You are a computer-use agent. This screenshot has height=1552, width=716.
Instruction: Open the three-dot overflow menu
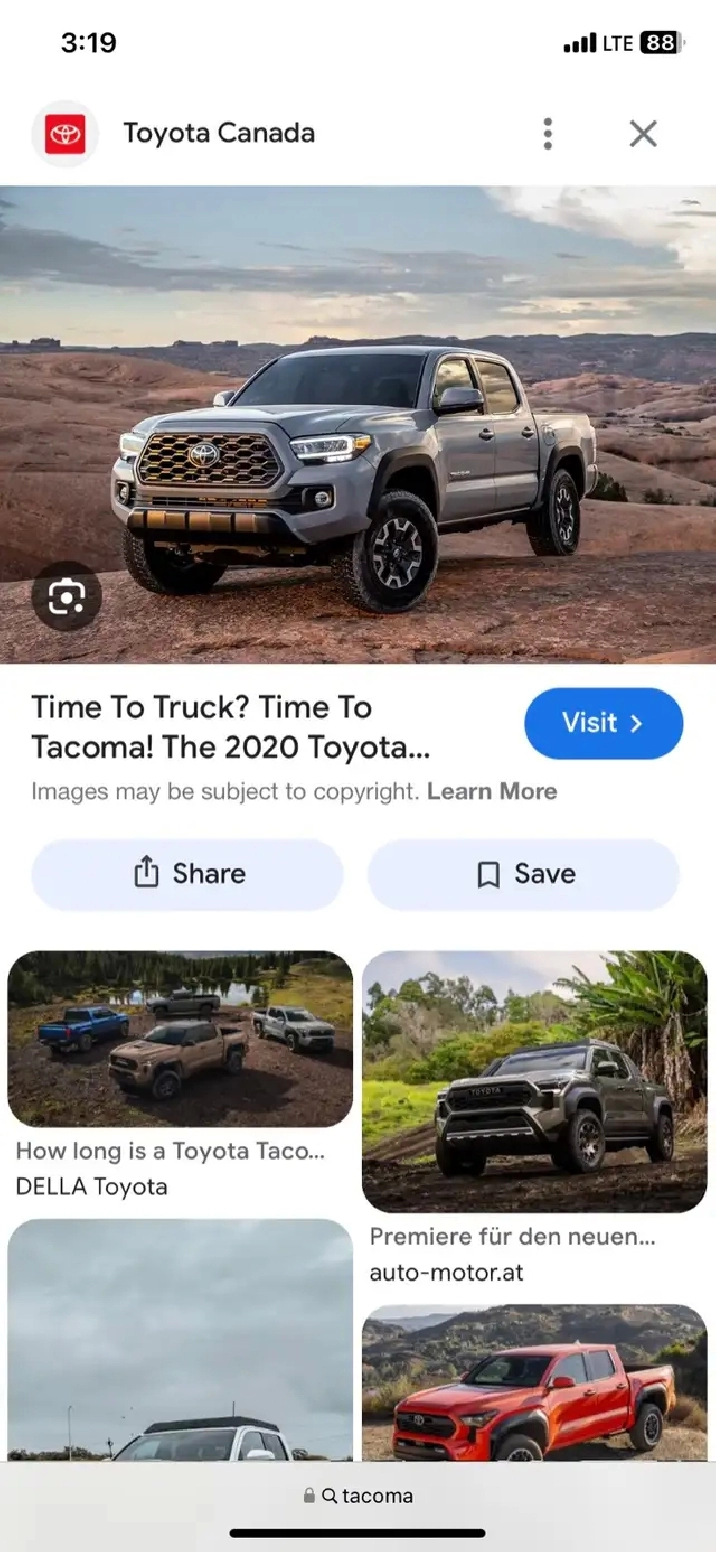point(547,134)
